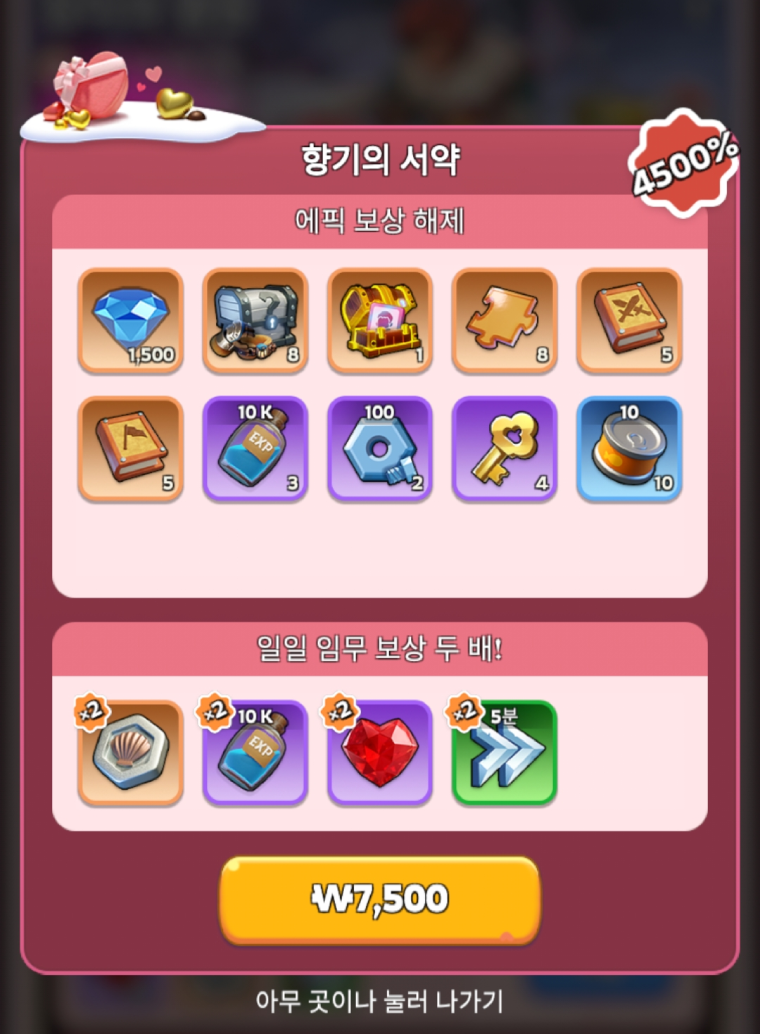Image resolution: width=760 pixels, height=1034 pixels.
Task: Open the mystery chest reward tile
Action: pos(255,320)
